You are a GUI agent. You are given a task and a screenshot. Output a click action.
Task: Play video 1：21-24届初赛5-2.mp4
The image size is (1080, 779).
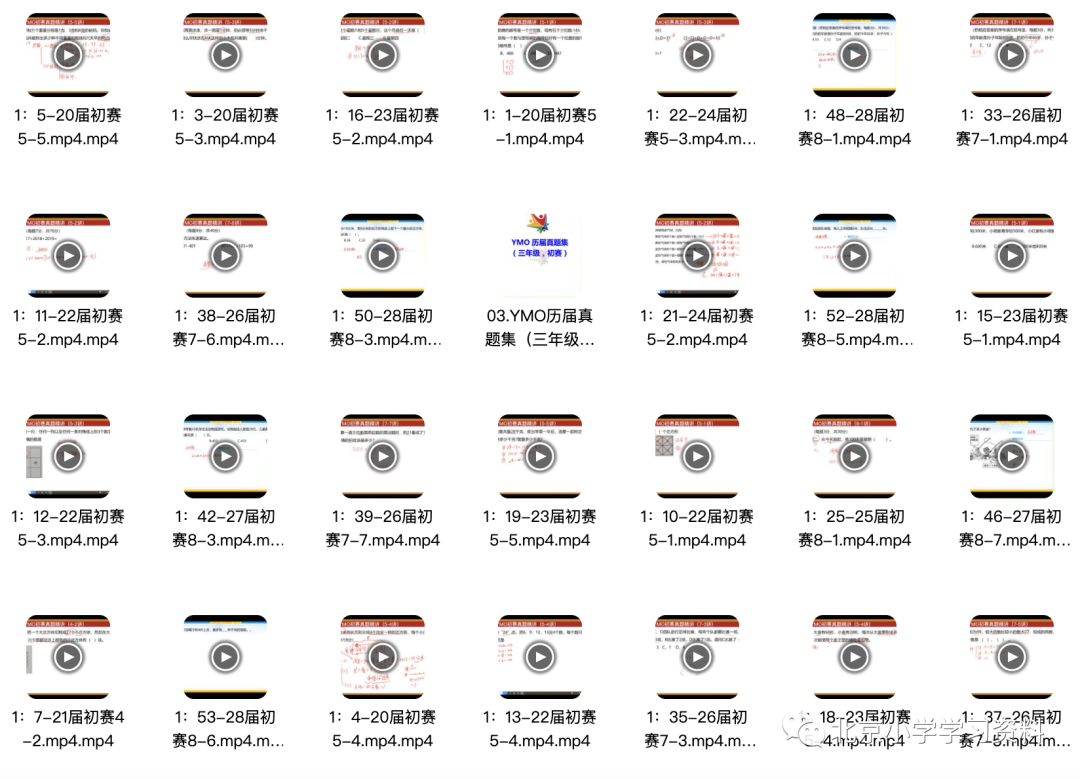(x=697, y=256)
